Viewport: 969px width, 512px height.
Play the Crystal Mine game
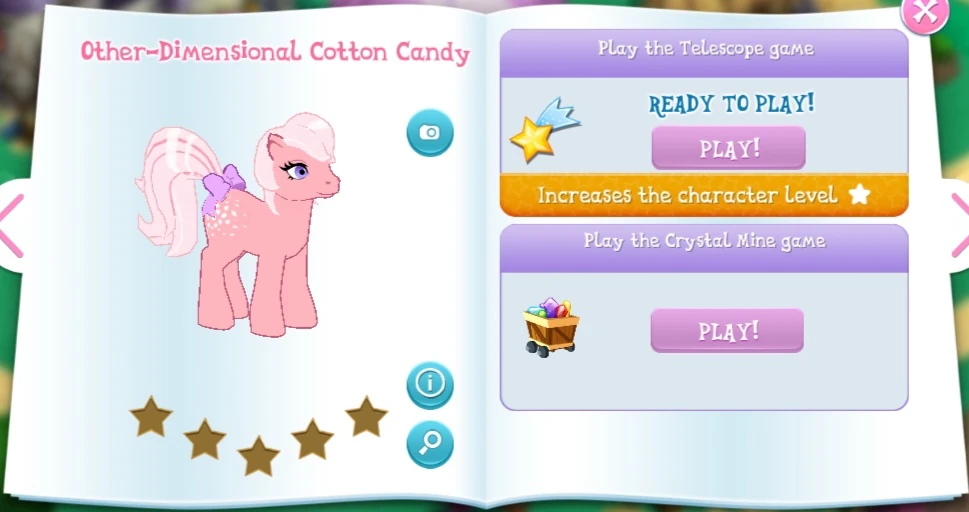tap(727, 331)
